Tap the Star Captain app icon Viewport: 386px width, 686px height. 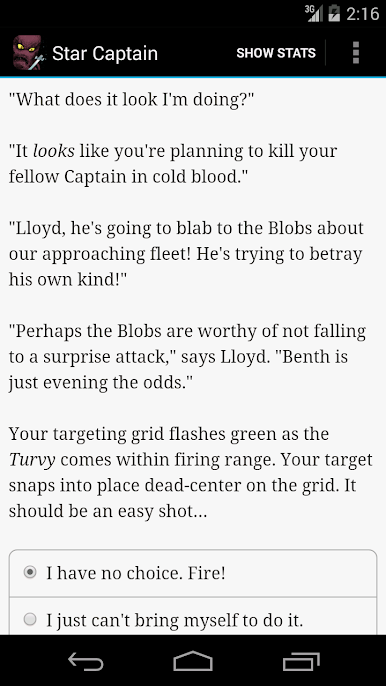coord(29,53)
